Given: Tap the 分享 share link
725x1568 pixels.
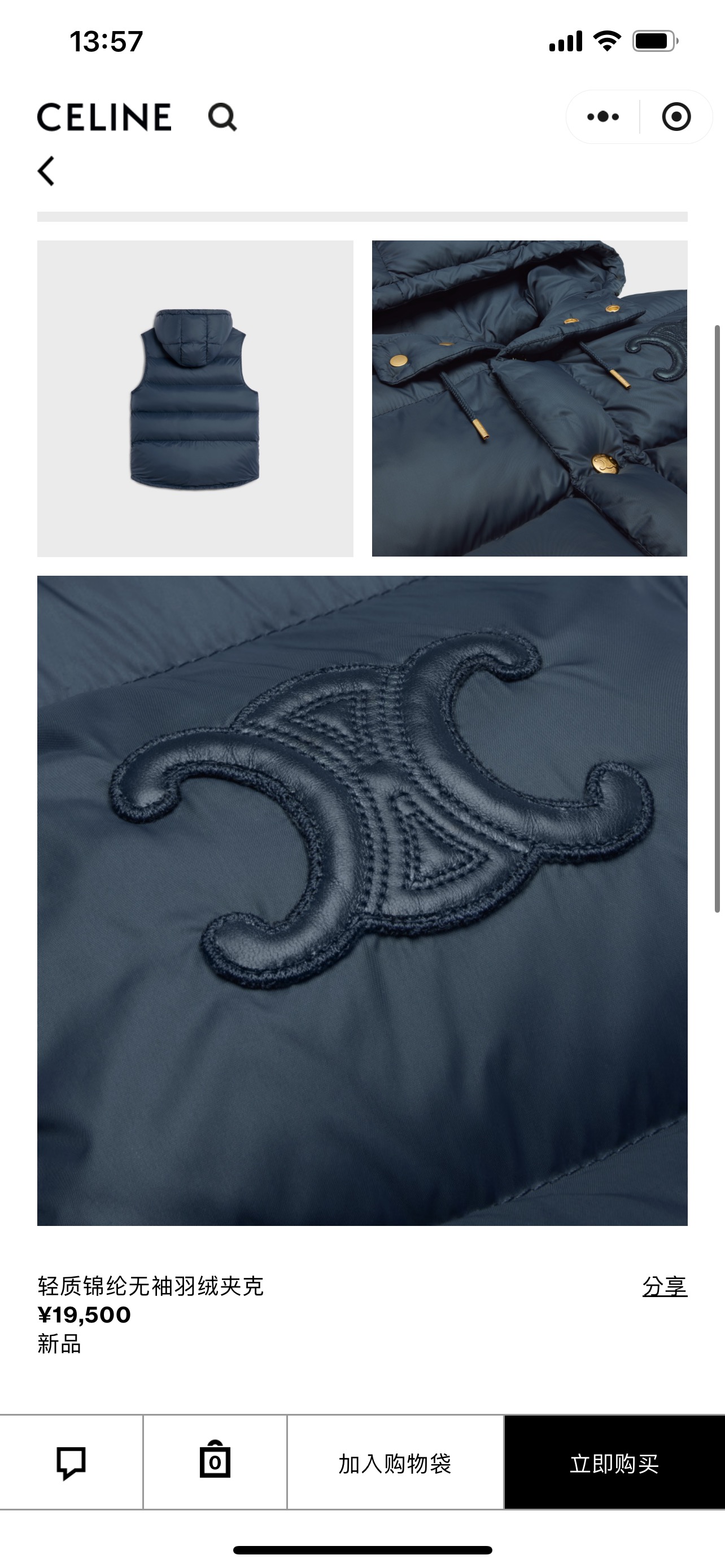Looking at the screenshot, I should tap(665, 1286).
